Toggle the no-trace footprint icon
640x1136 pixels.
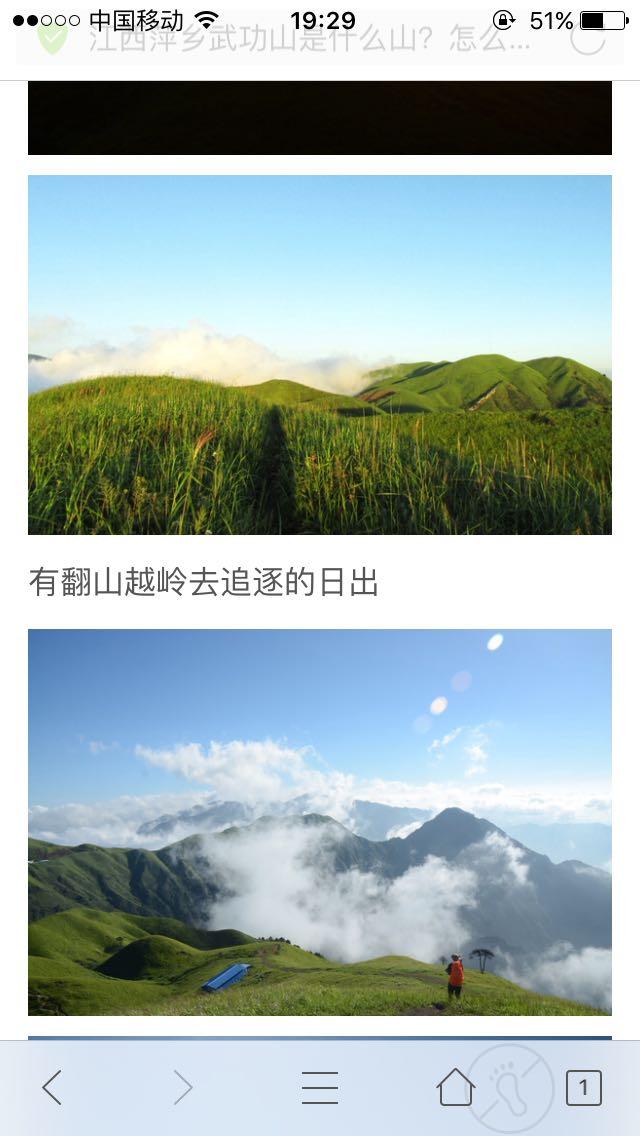[x=510, y=1088]
